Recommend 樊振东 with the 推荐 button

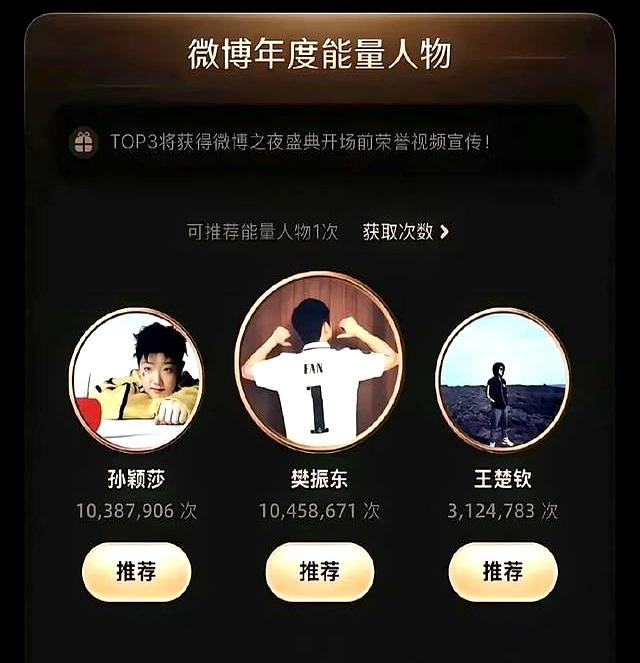tap(319, 572)
